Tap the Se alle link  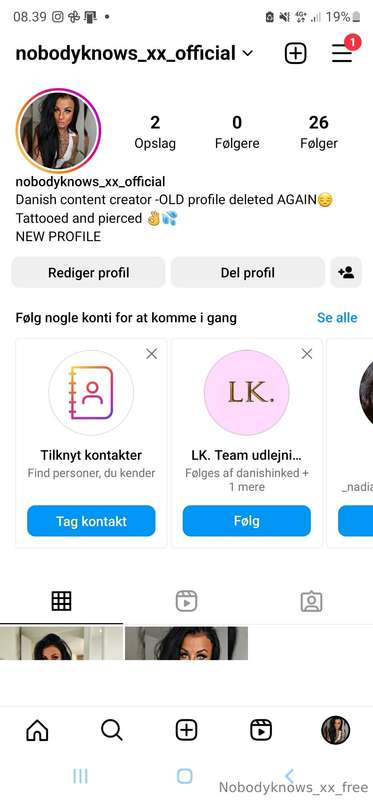[337, 318]
